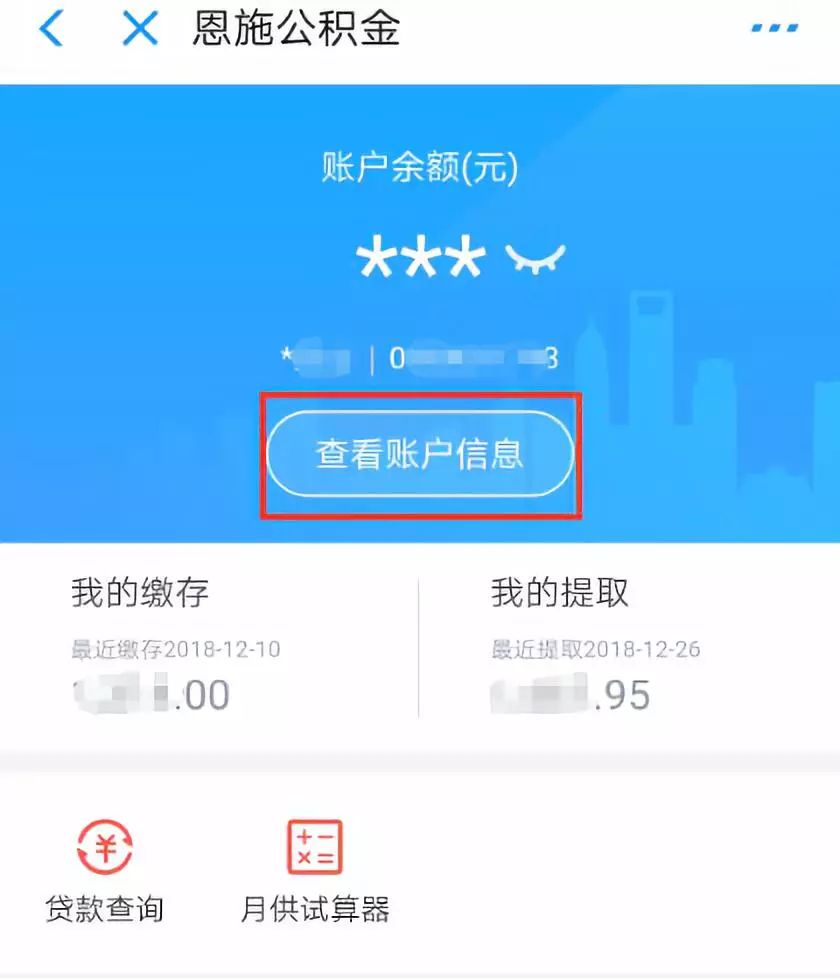Open the three-dot overflow menu

[776, 29]
